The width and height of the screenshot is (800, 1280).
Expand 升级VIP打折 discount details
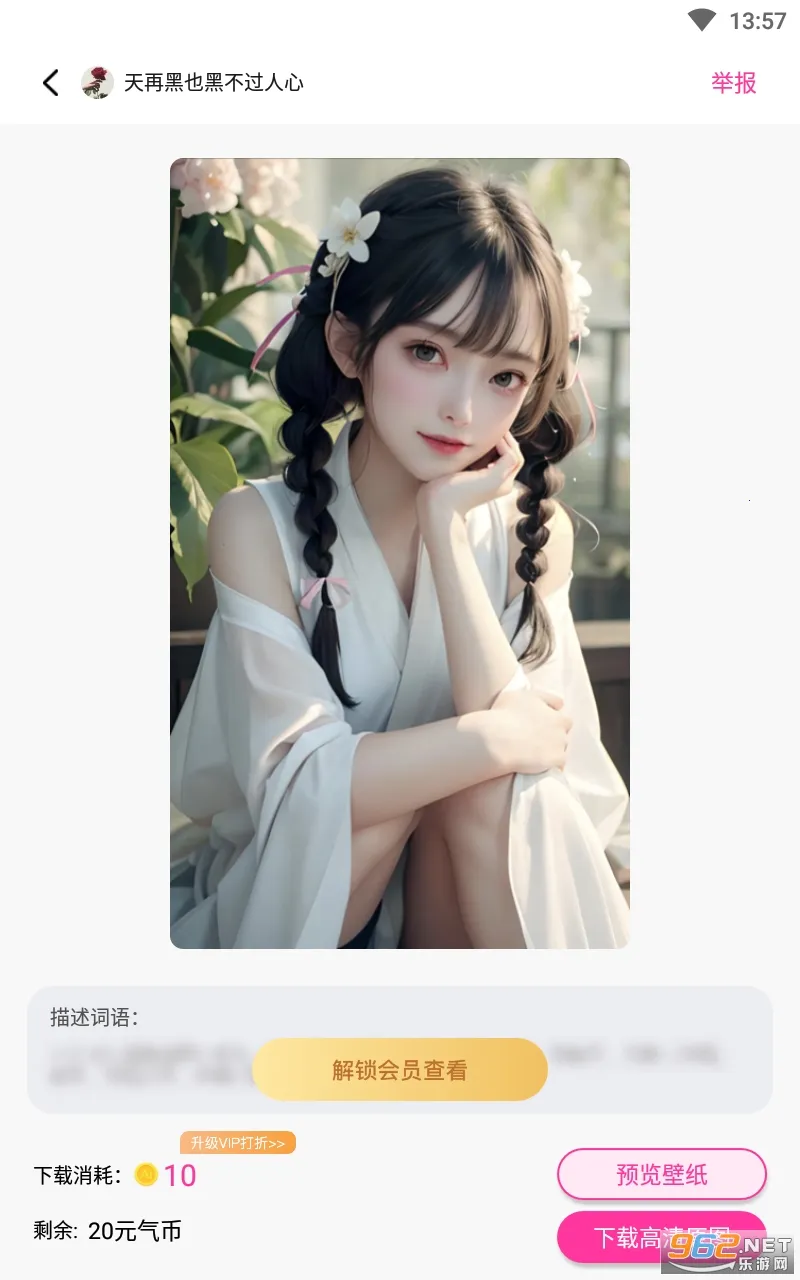[237, 1141]
